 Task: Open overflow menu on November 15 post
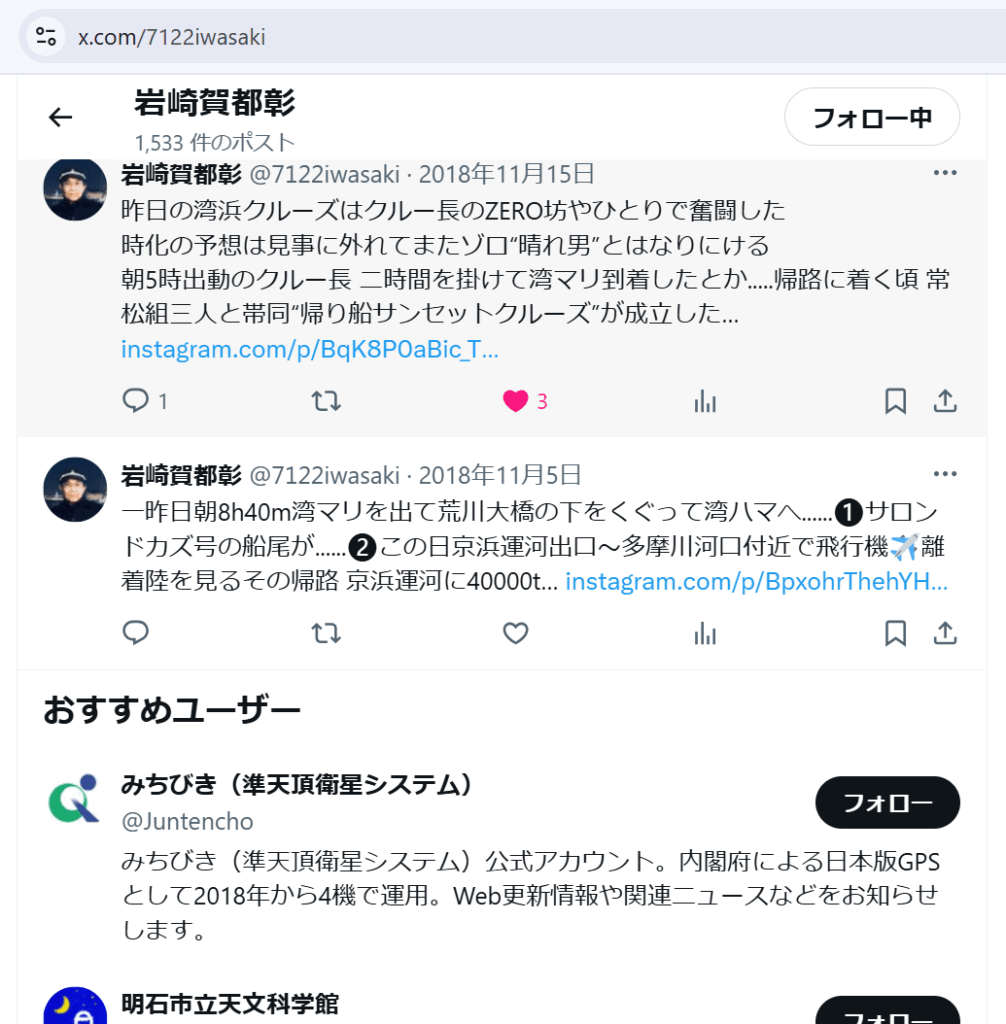(944, 173)
